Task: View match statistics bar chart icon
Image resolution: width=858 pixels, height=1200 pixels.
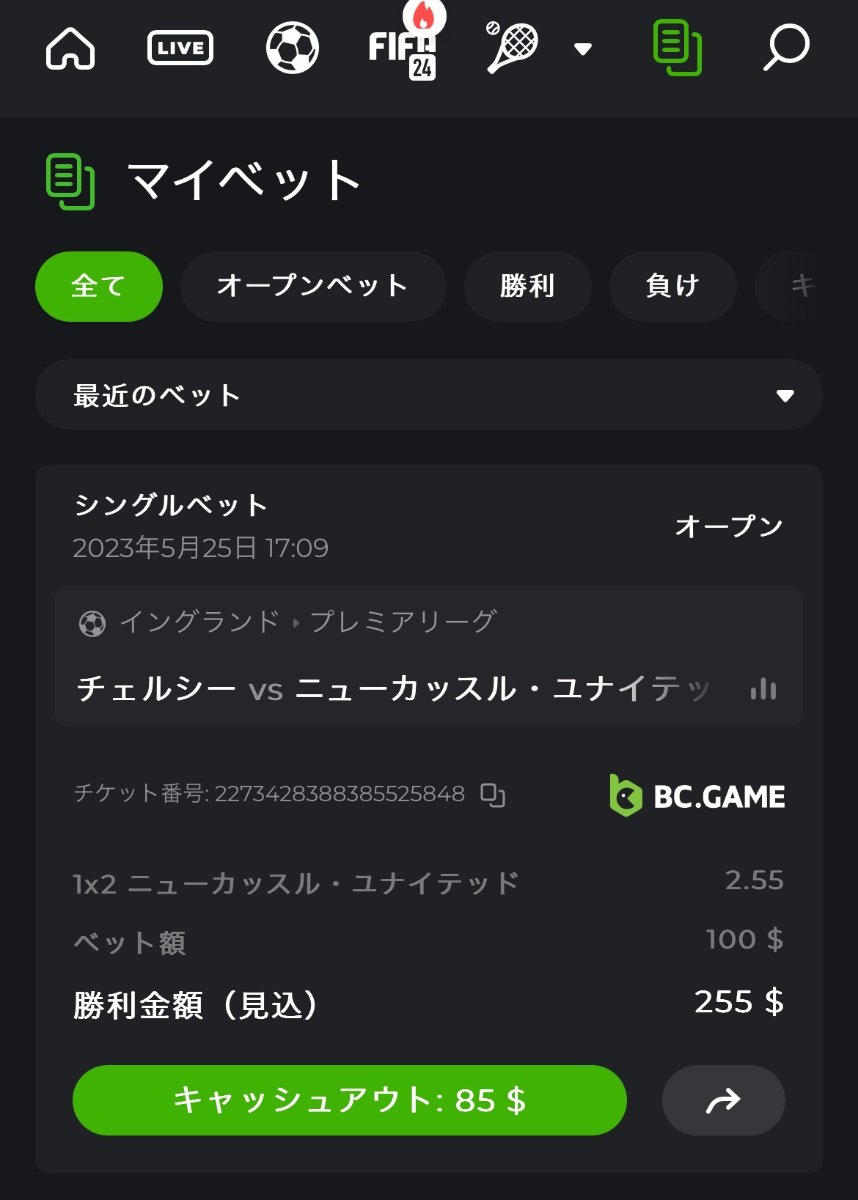Action: click(763, 689)
